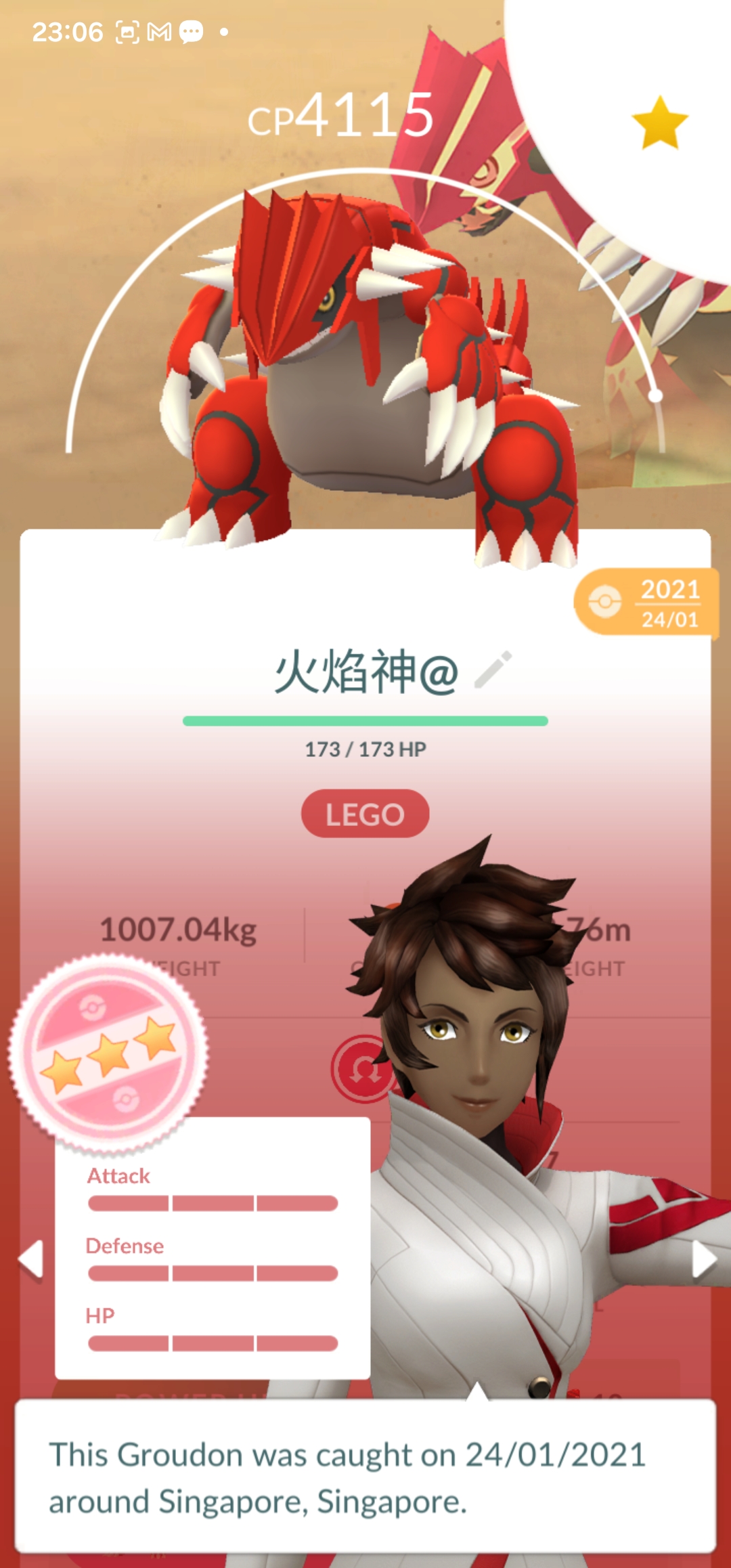
Task: Go to the next Pokémon with right arrow
Action: click(x=703, y=1259)
